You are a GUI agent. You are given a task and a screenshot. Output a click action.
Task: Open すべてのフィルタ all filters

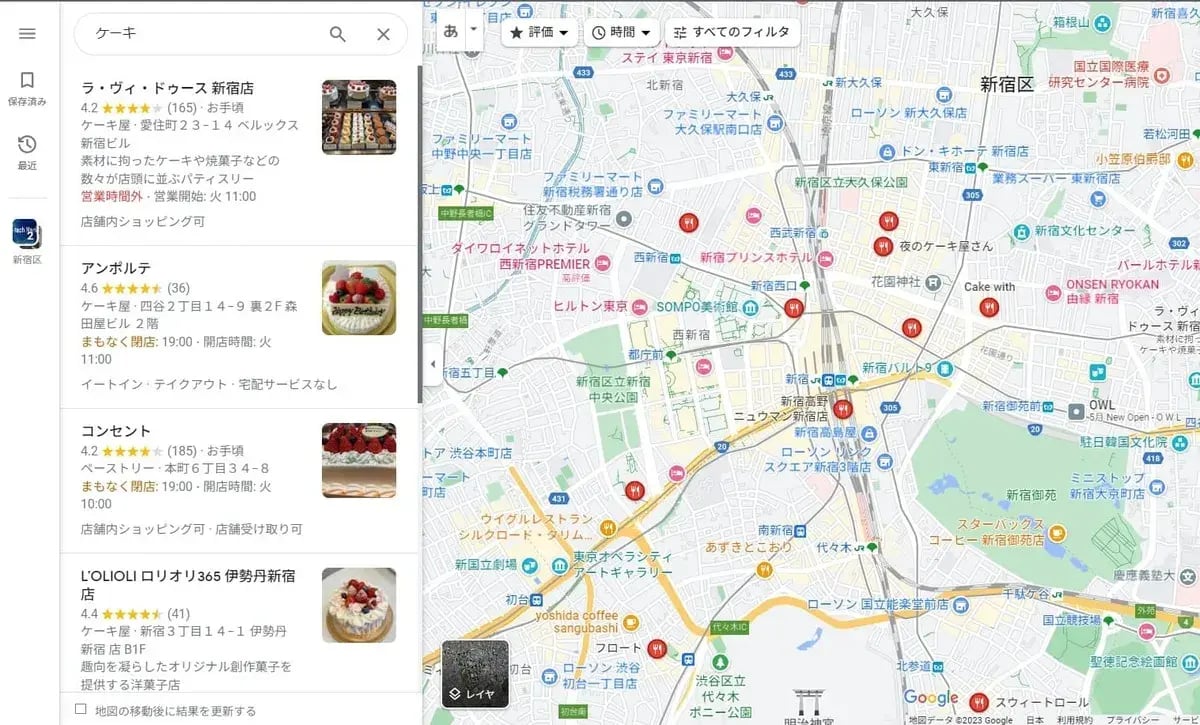tap(732, 32)
